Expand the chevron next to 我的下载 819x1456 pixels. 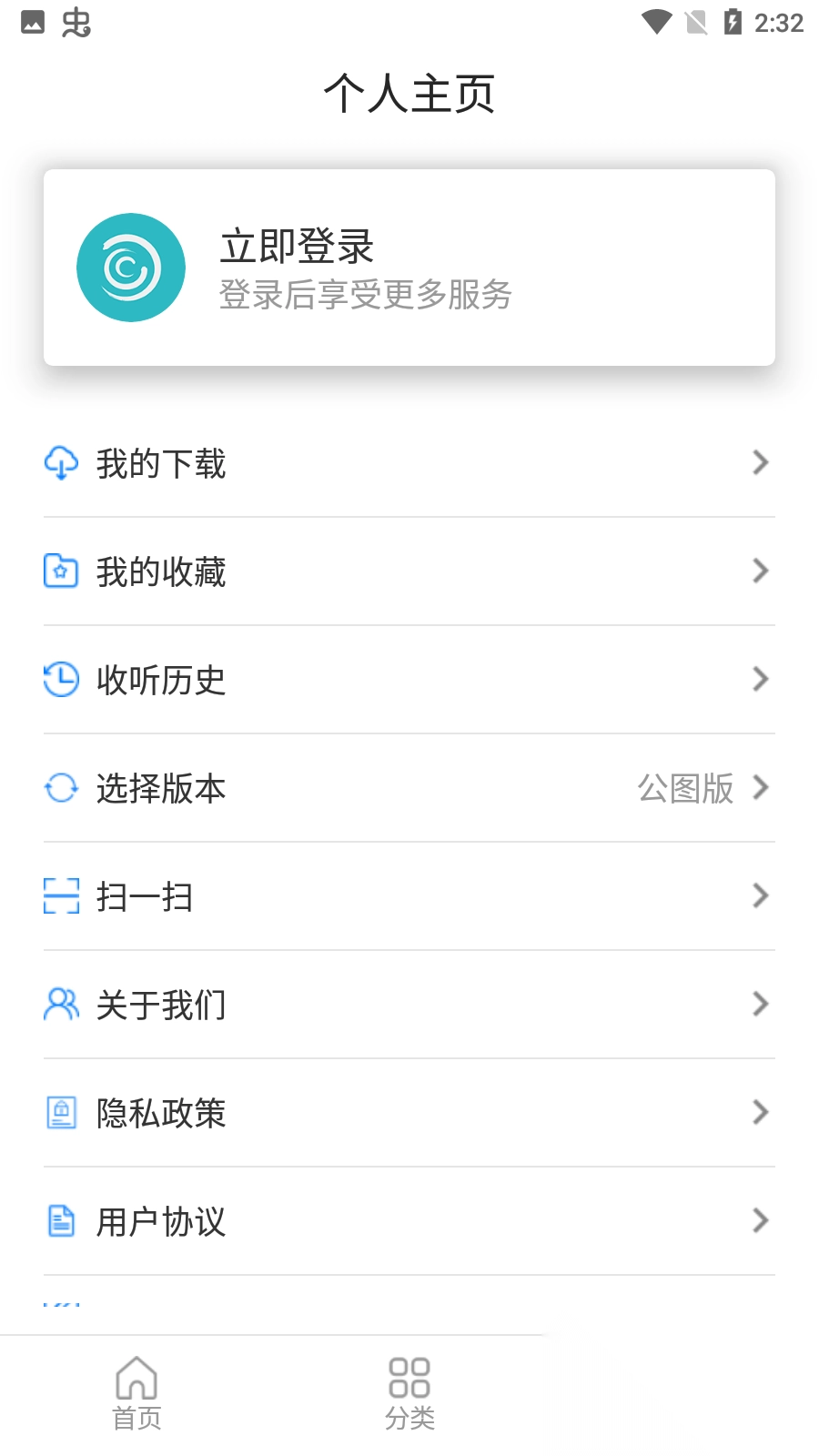(x=761, y=463)
